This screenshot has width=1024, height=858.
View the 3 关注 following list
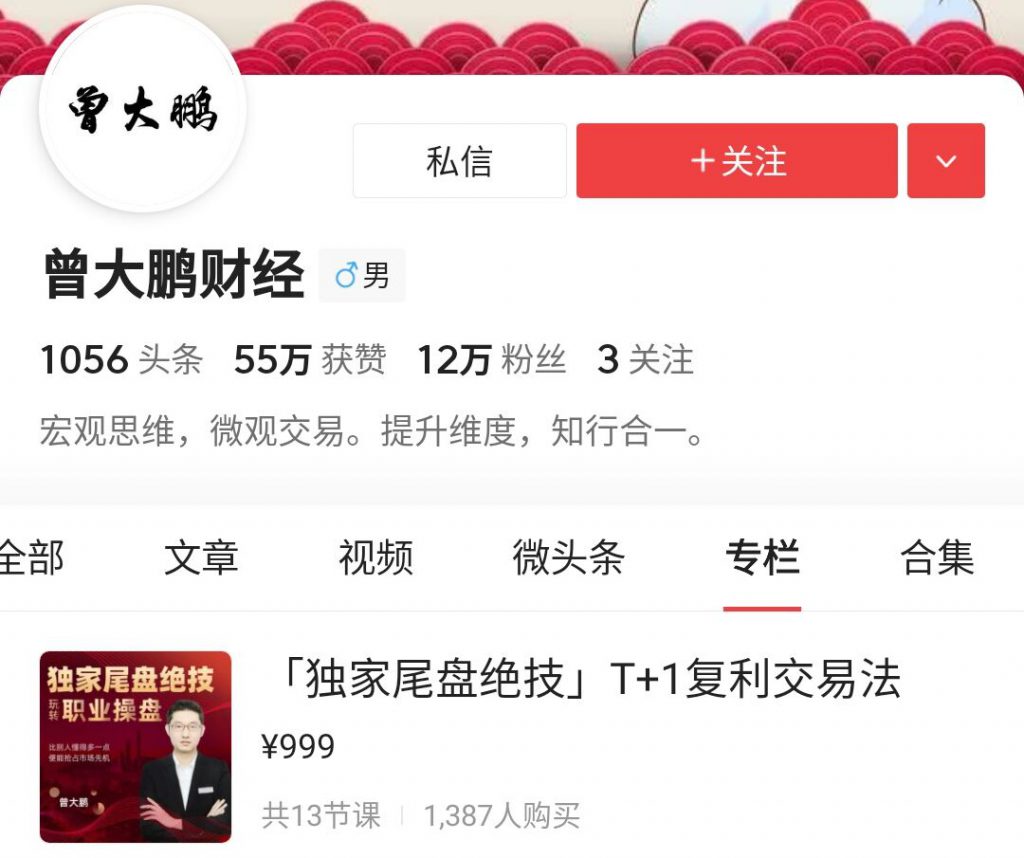coord(645,360)
